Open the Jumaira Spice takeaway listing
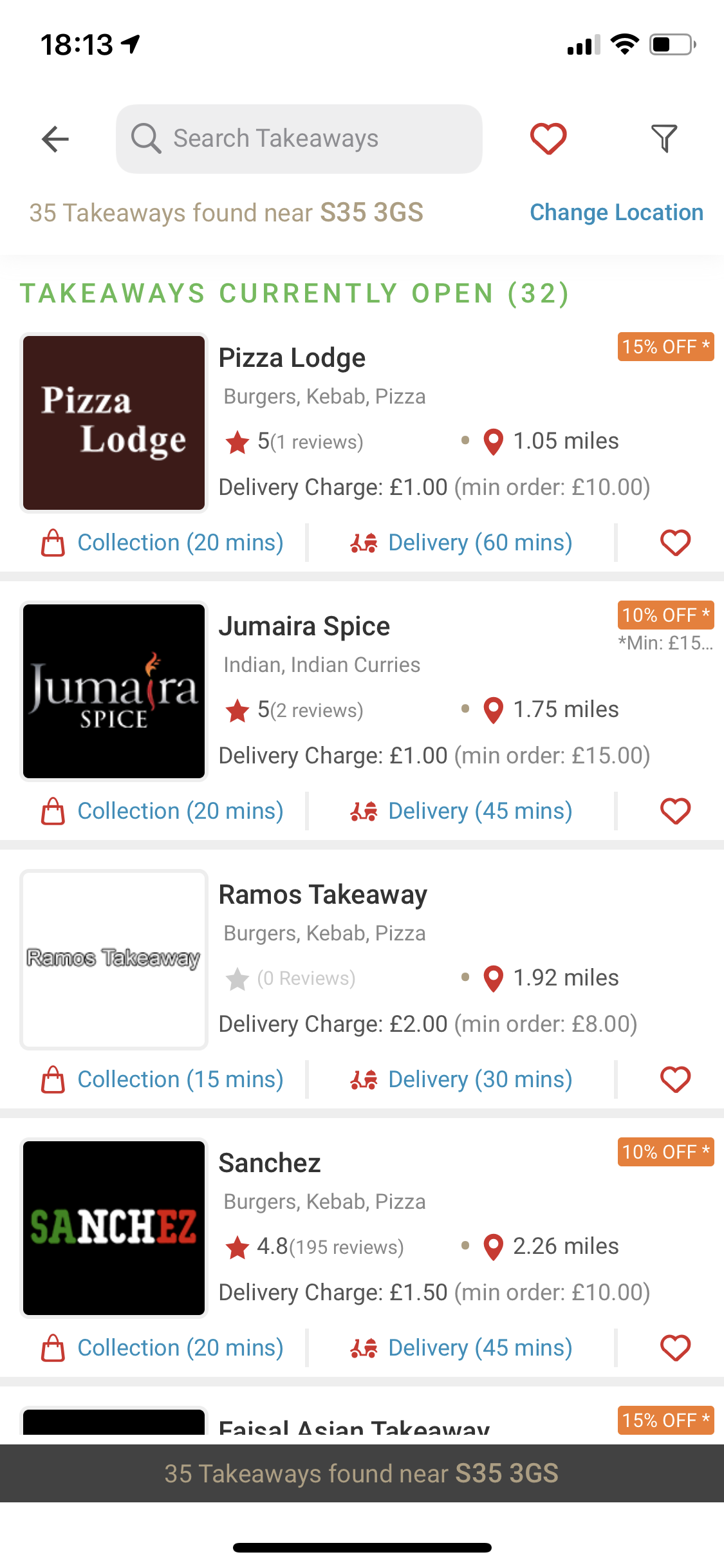 [304, 626]
